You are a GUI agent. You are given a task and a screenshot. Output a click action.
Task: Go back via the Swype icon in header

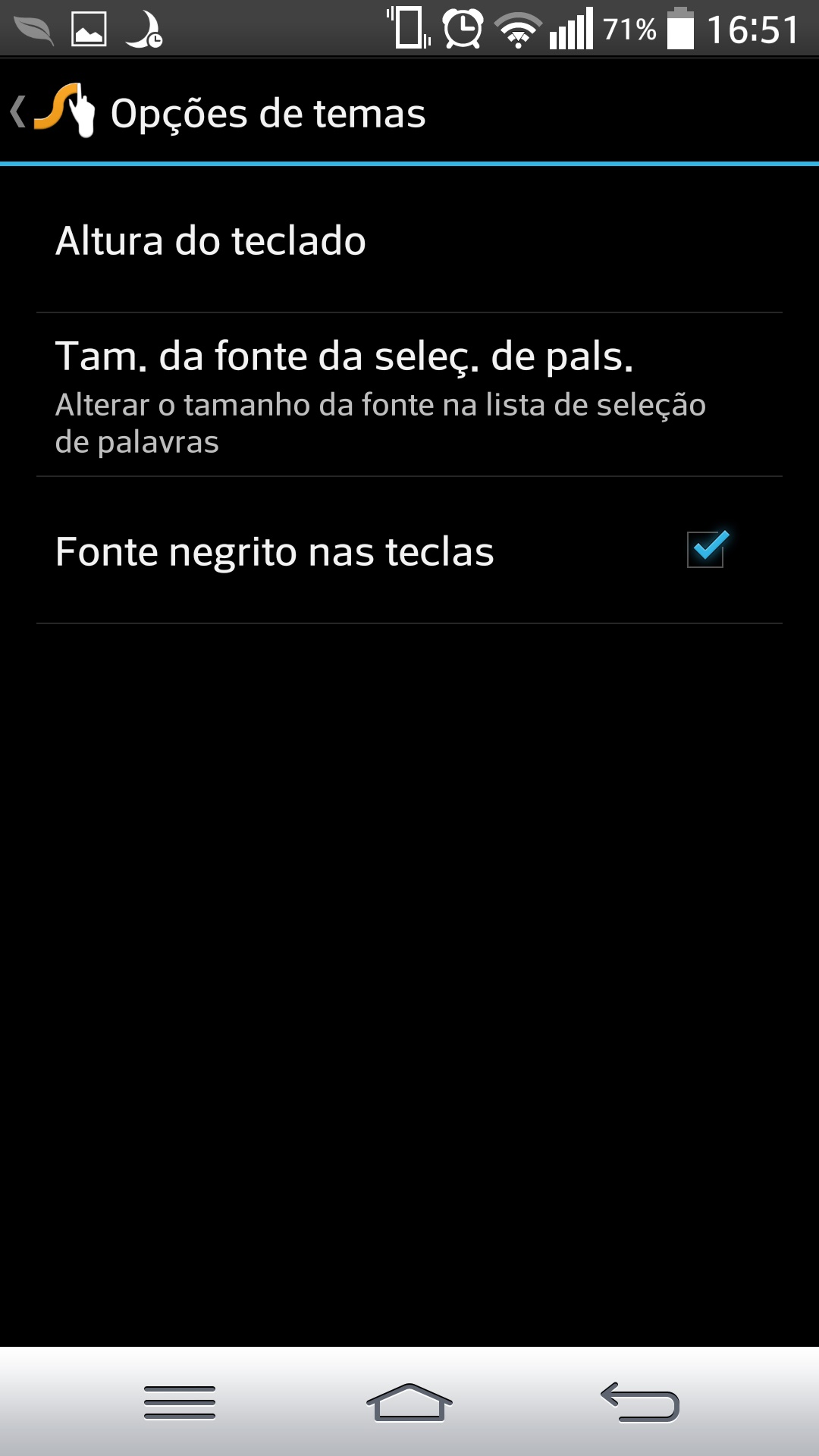(x=53, y=111)
